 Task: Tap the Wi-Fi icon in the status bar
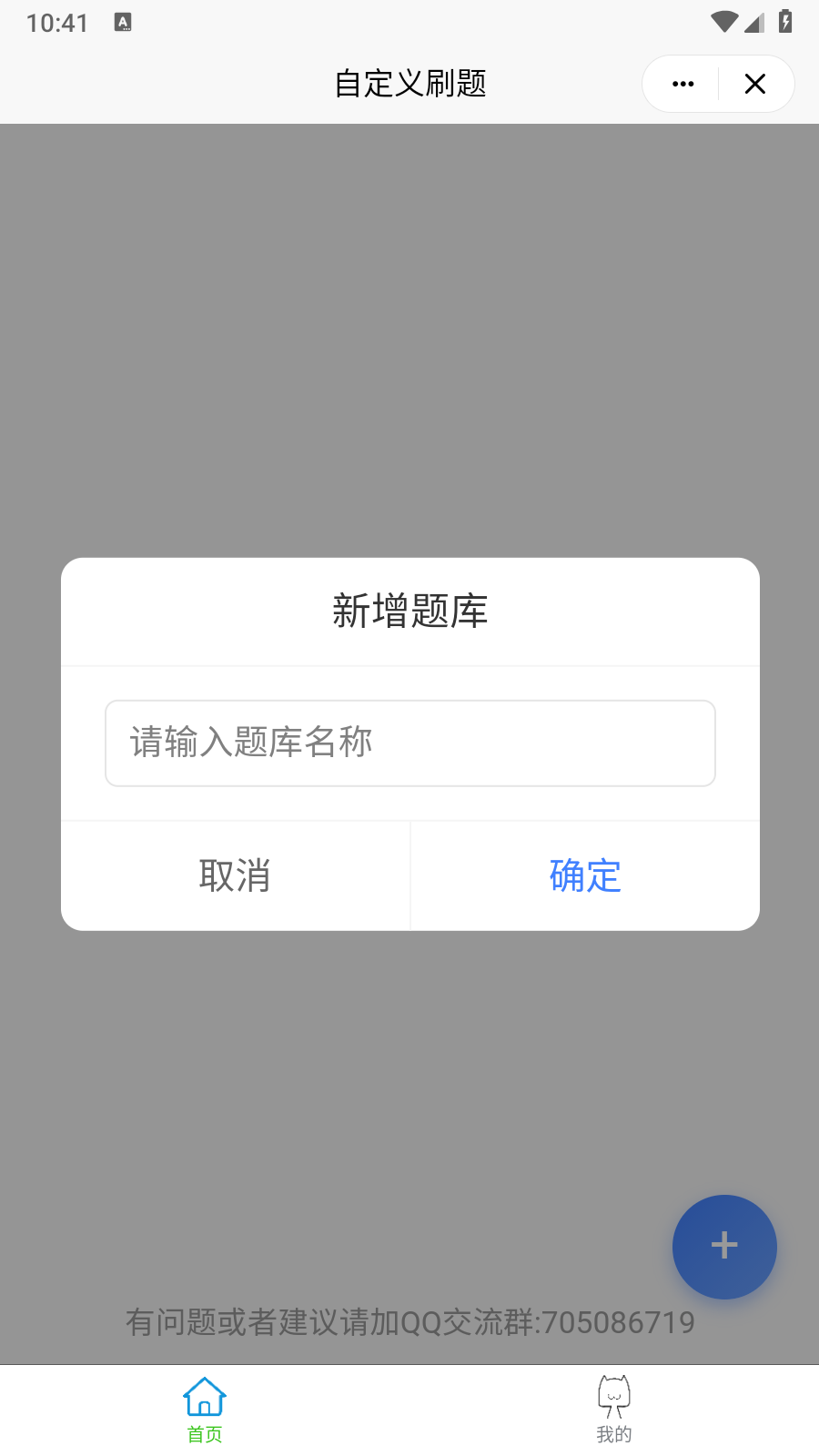pyautogui.click(x=723, y=23)
